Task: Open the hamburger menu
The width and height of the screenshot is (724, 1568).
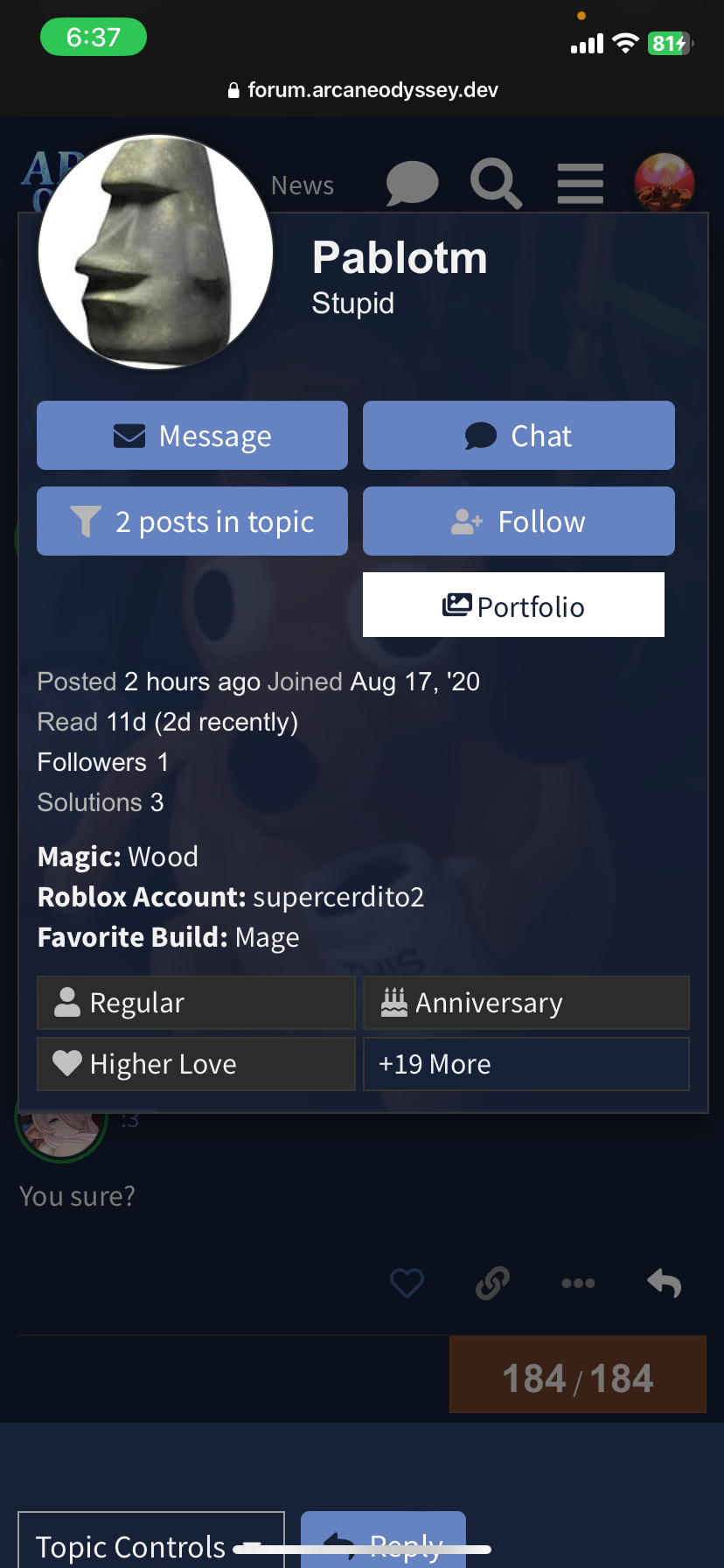Action: click(581, 184)
